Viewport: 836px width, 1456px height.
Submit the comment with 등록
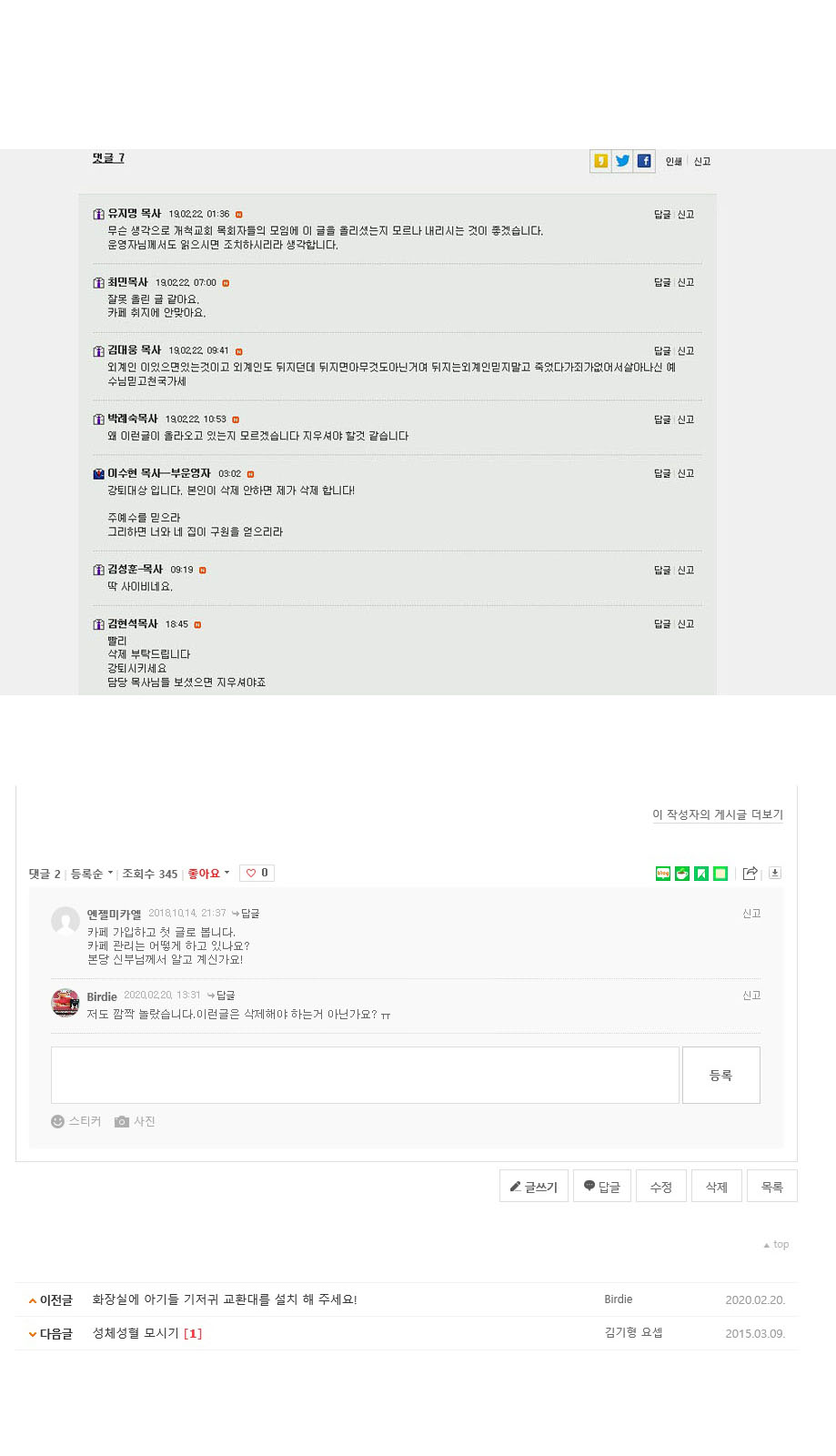721,1075
